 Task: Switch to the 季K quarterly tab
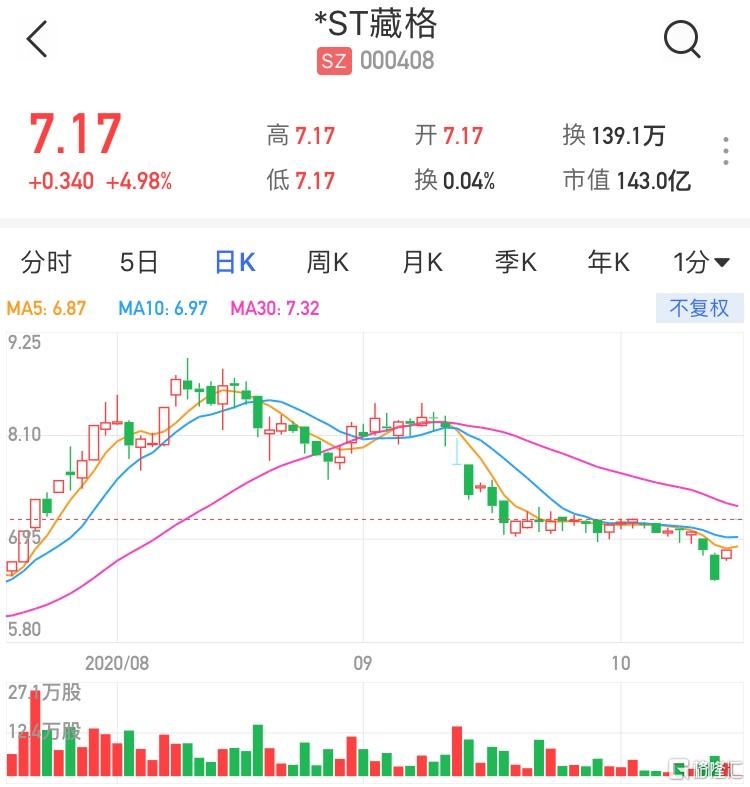tap(513, 261)
